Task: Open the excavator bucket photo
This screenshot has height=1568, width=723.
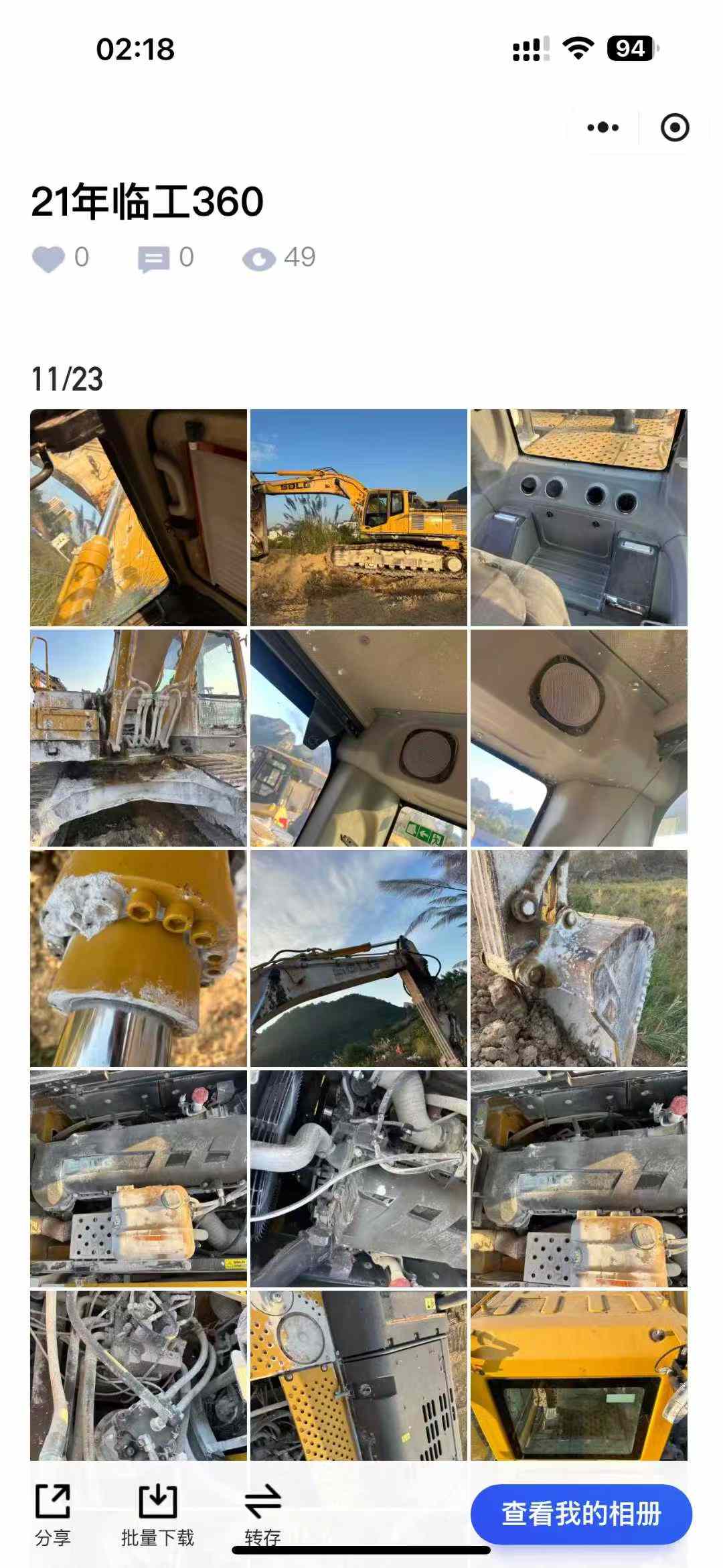Action: [x=579, y=958]
